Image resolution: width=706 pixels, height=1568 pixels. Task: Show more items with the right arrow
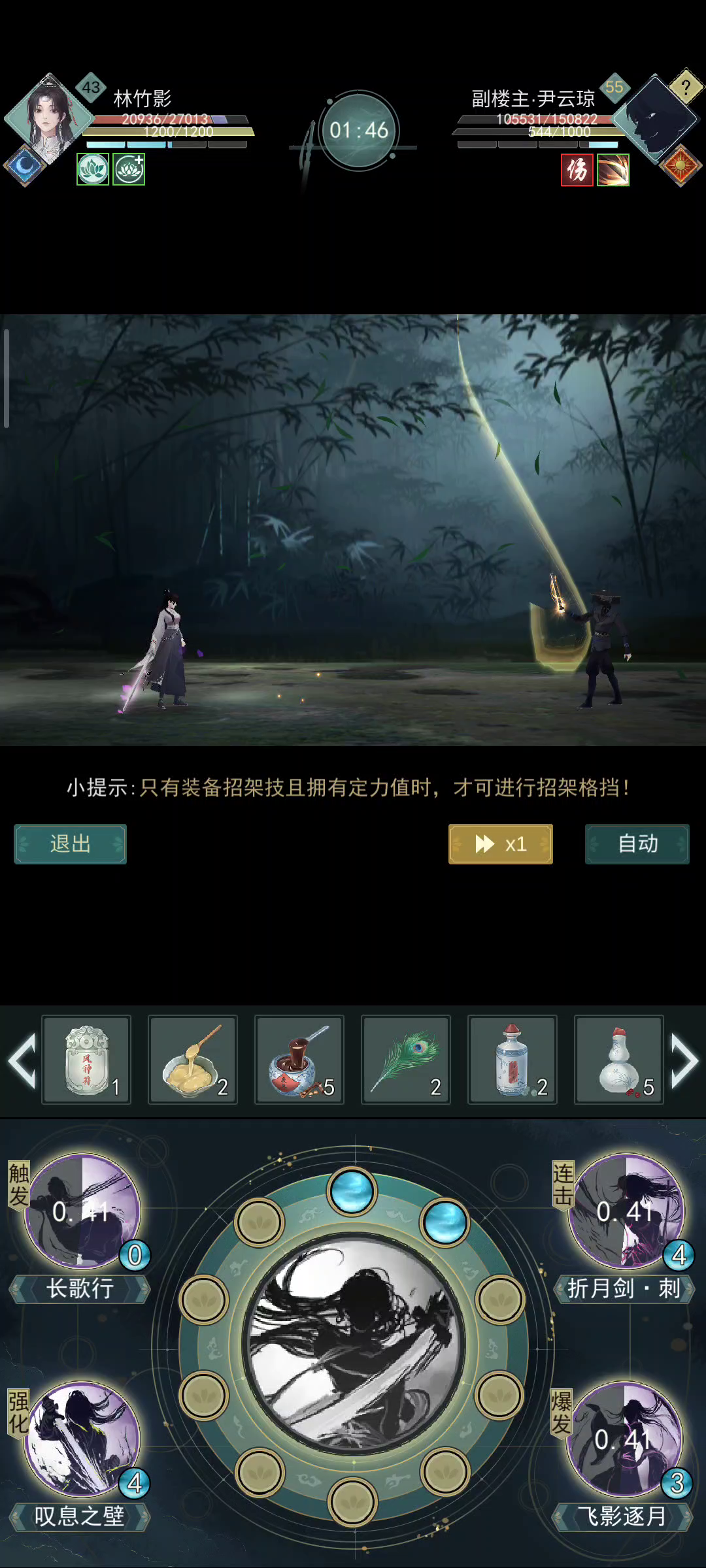685,1061
